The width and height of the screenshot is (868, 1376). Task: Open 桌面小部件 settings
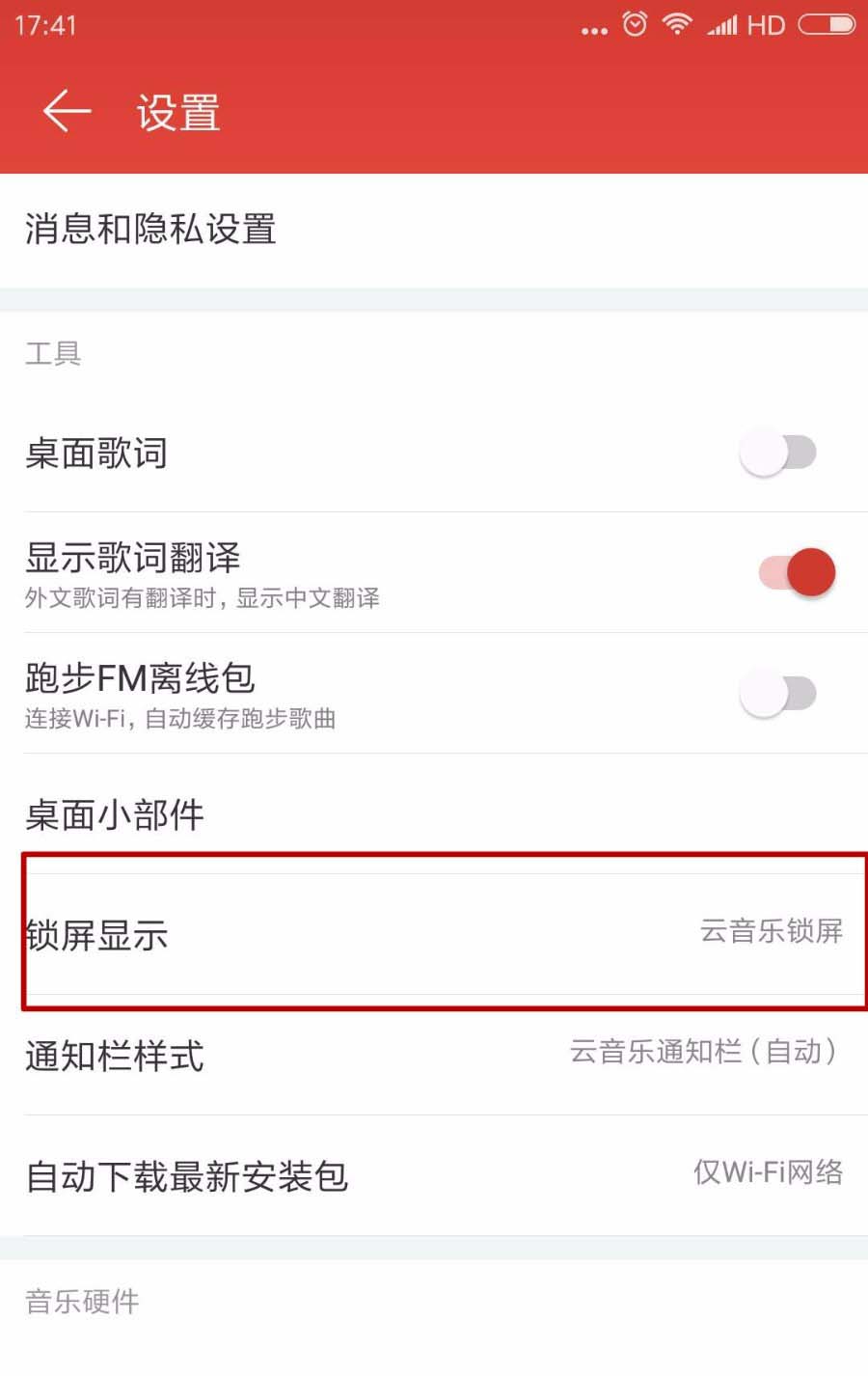434,815
